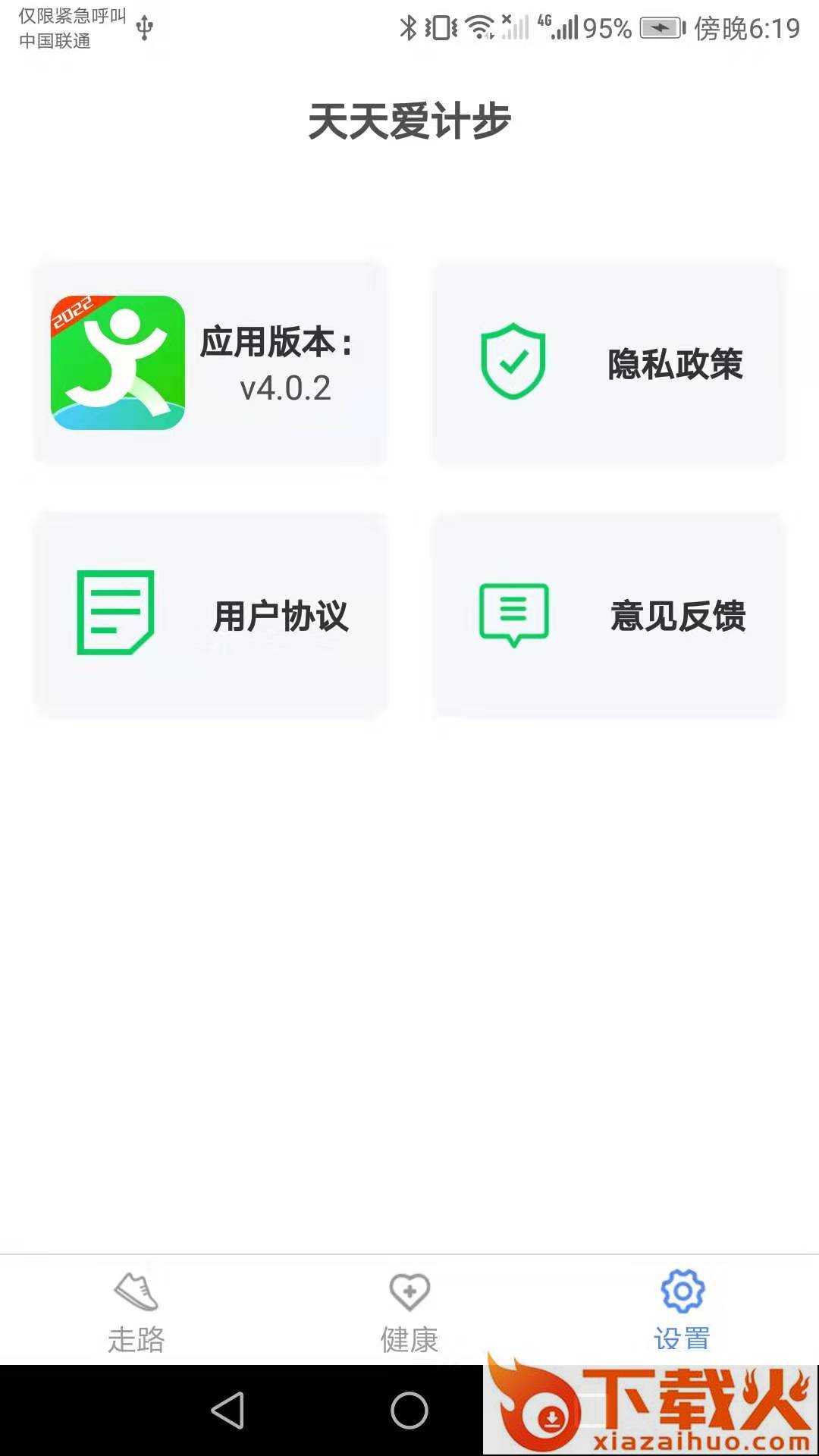
Task: Select the 设置 settings tab
Action: click(x=682, y=1310)
